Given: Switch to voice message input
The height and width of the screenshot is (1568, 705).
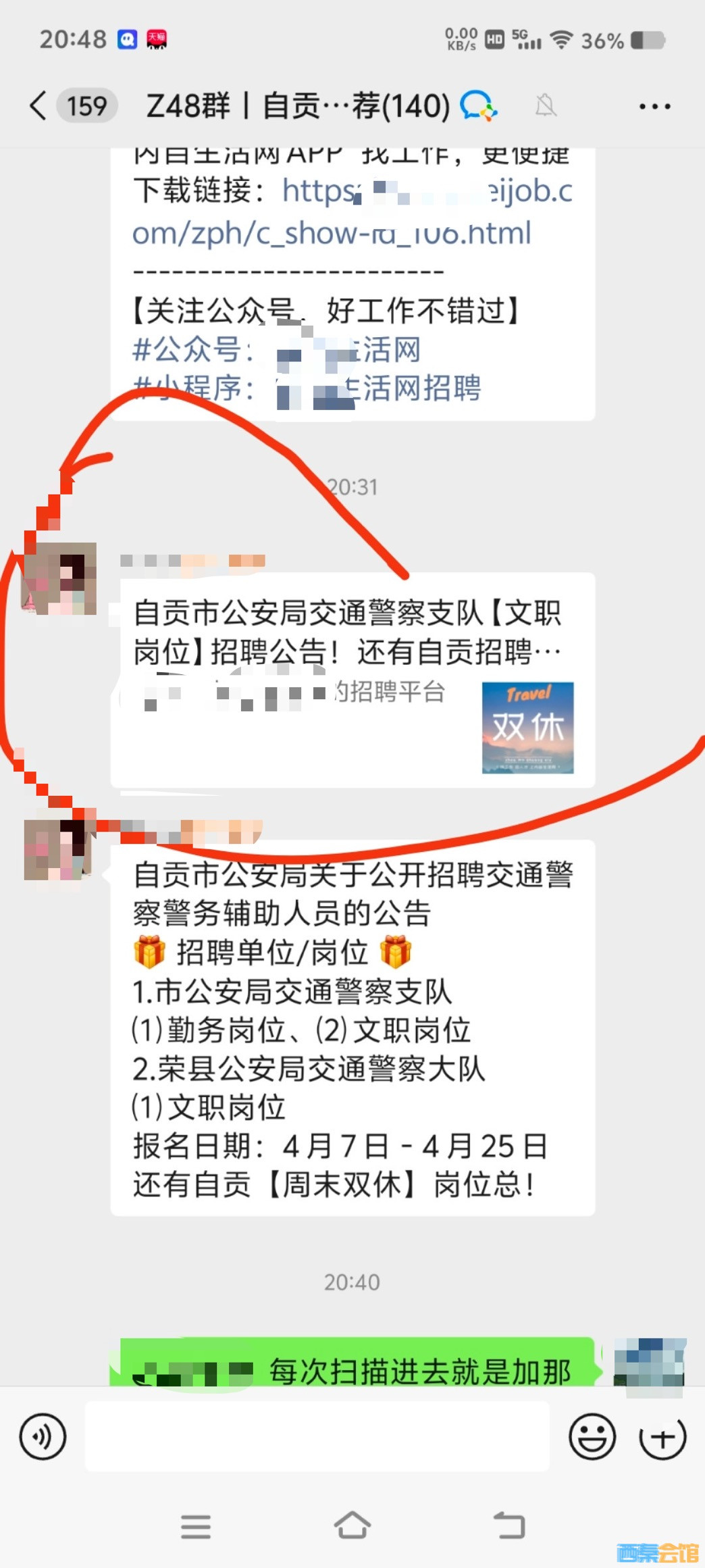Looking at the screenshot, I should [x=43, y=1437].
